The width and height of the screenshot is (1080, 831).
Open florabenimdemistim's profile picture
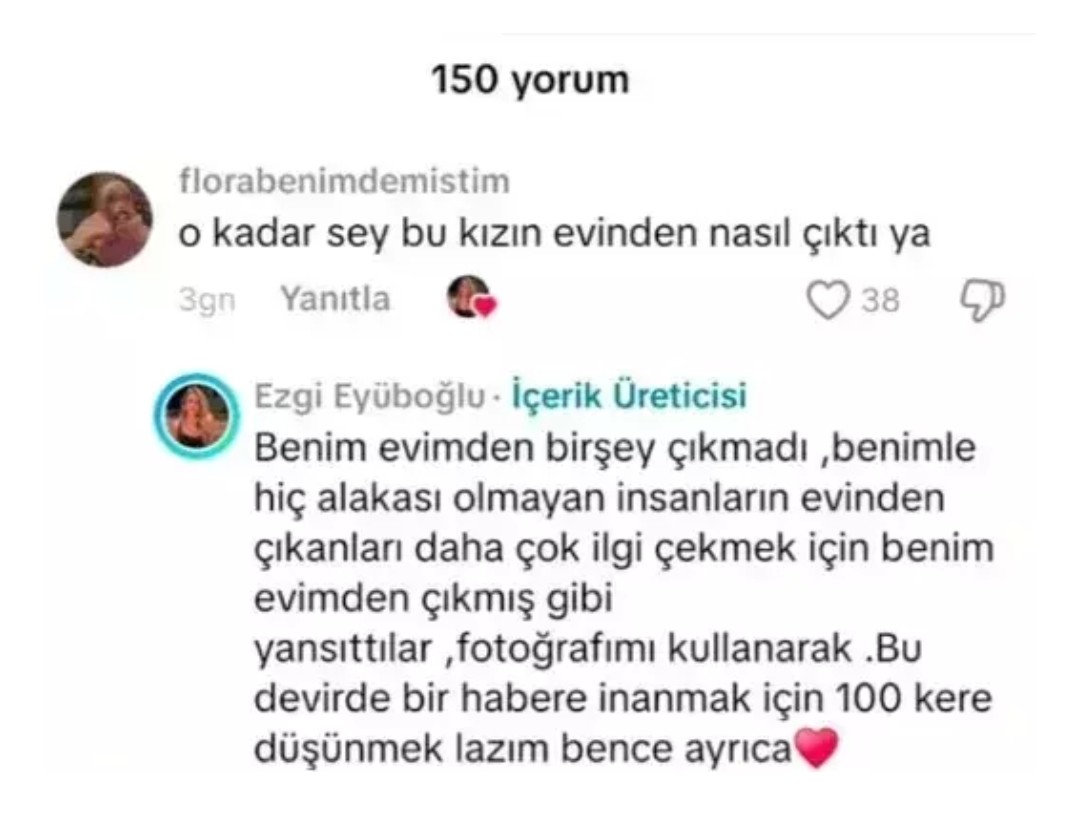pos(104,220)
